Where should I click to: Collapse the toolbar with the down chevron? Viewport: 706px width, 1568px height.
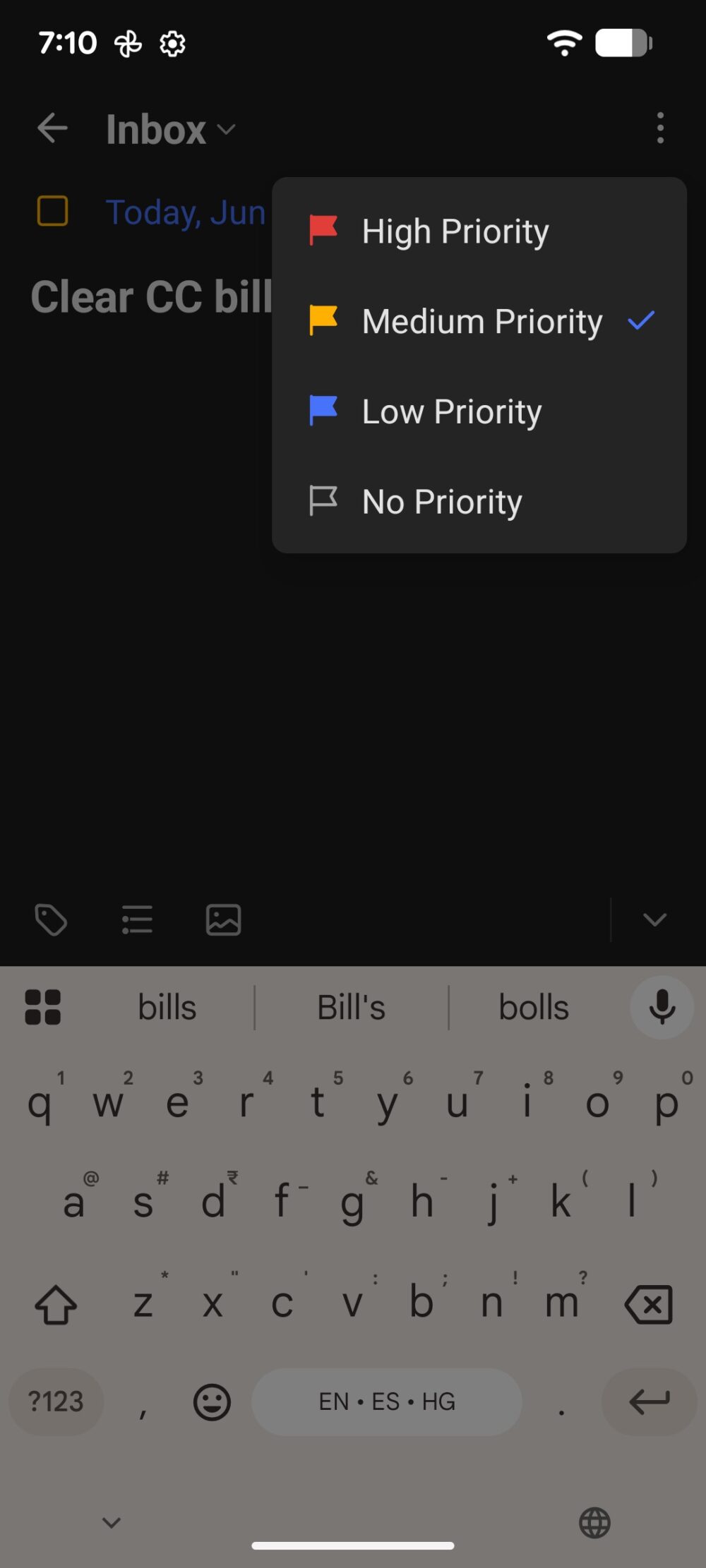[654, 919]
